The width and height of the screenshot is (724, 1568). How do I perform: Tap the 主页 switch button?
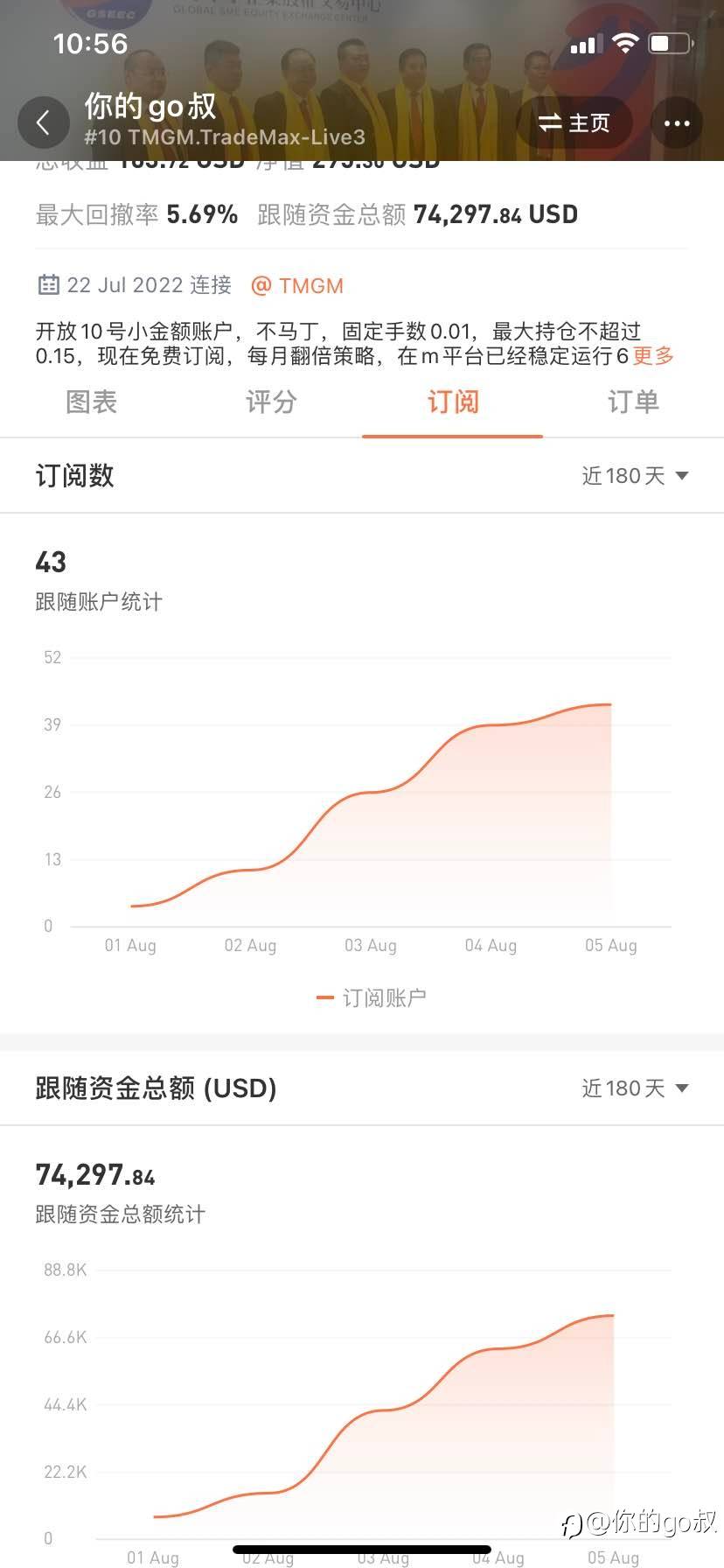574,123
